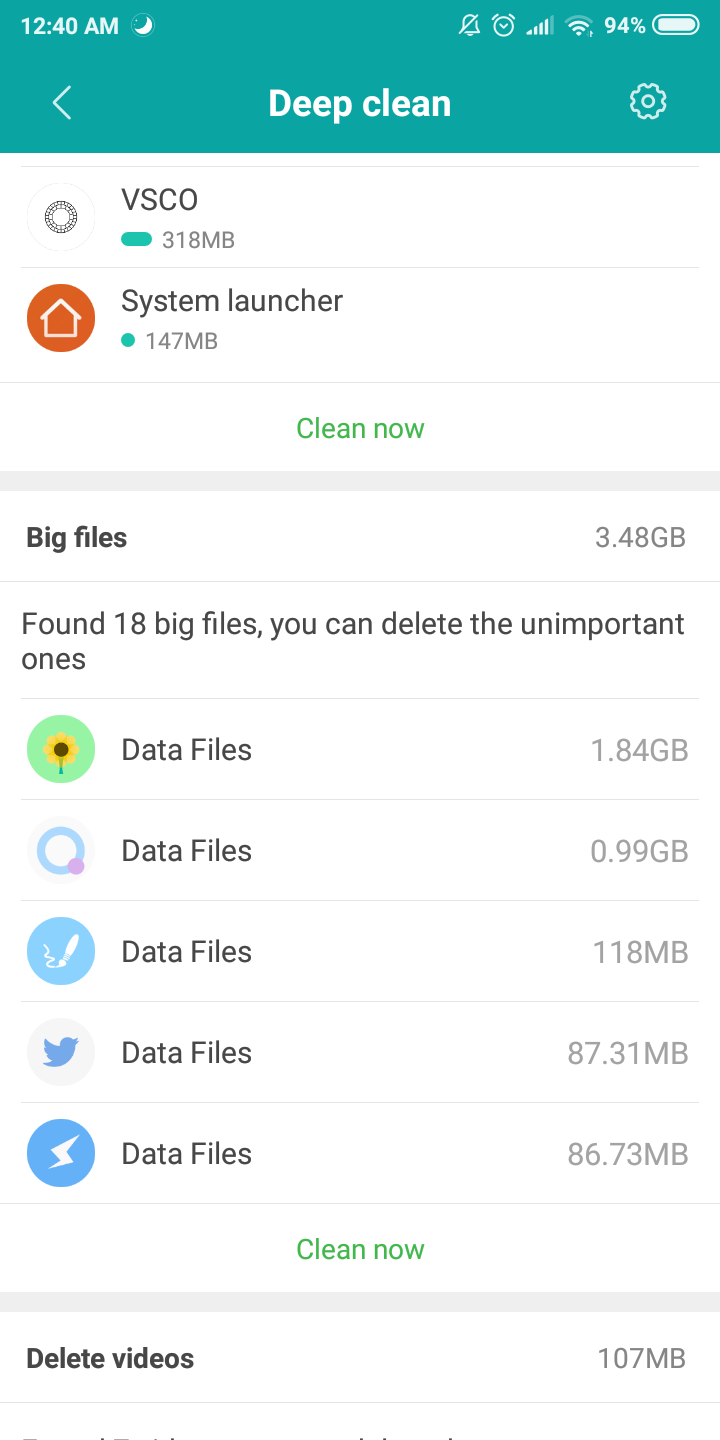Go back from Deep clean

[62, 102]
